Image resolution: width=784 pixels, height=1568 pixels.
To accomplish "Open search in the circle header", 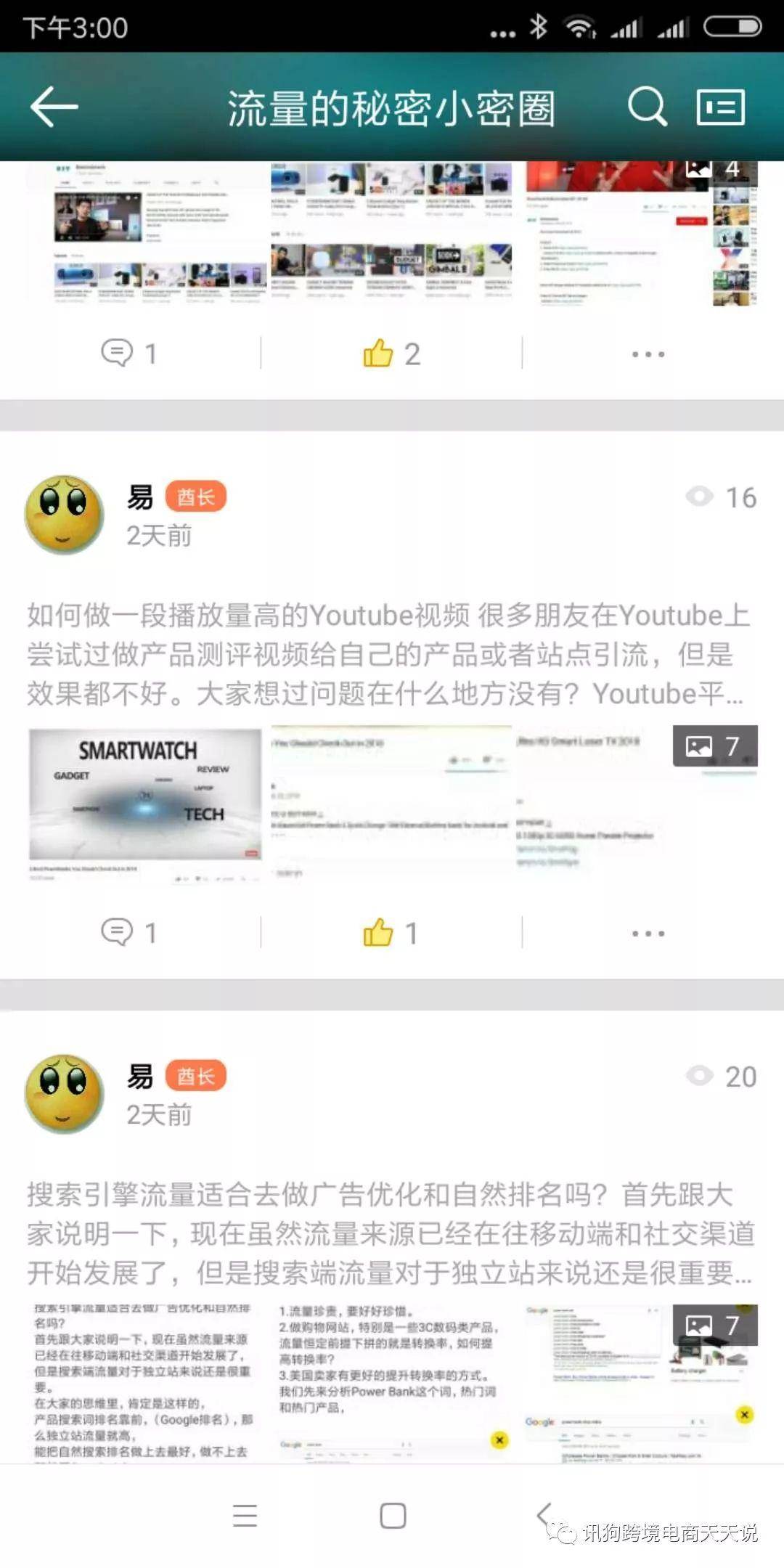I will click(x=646, y=107).
